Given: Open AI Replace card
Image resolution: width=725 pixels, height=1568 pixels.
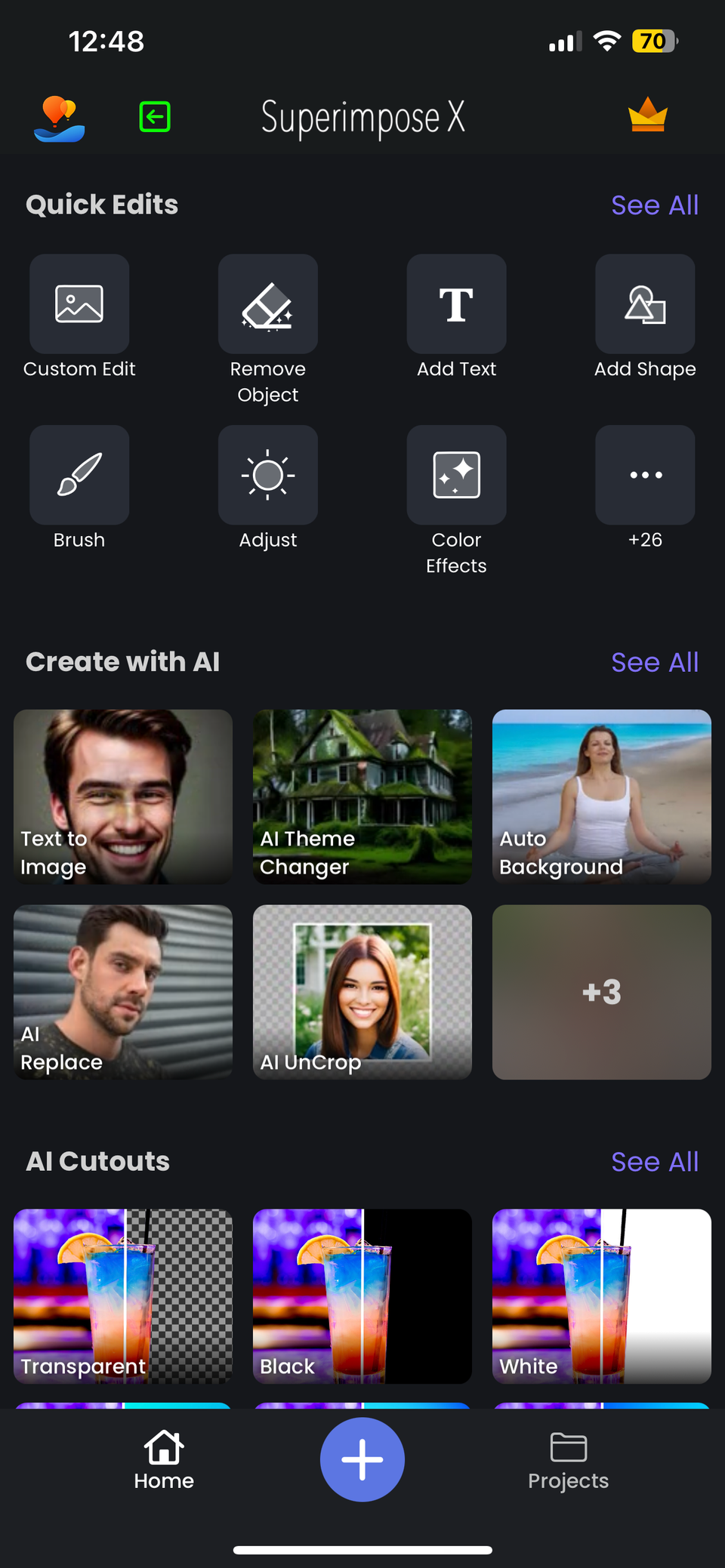Looking at the screenshot, I should point(123,992).
